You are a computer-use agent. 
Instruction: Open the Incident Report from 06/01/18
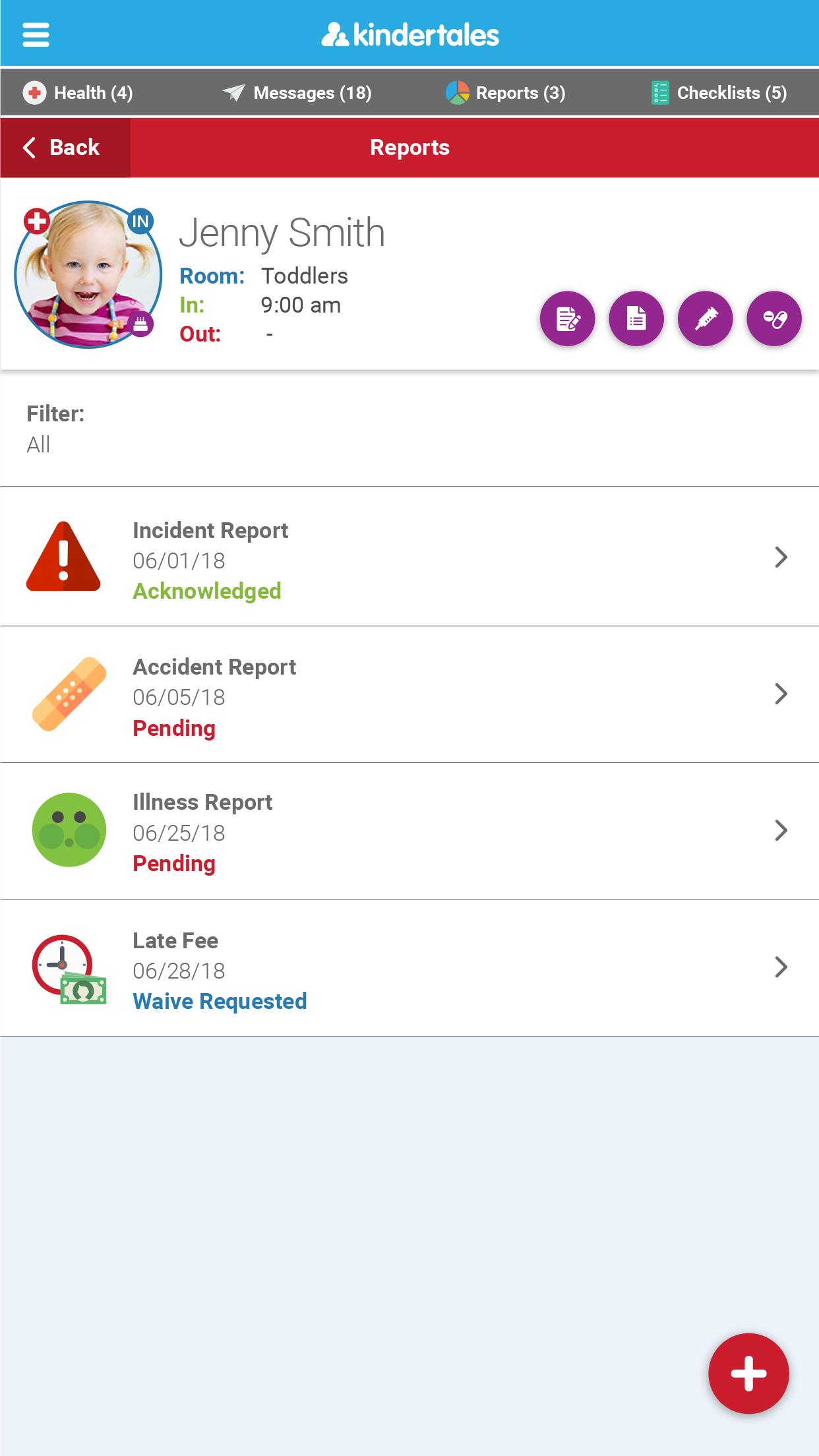(x=409, y=557)
